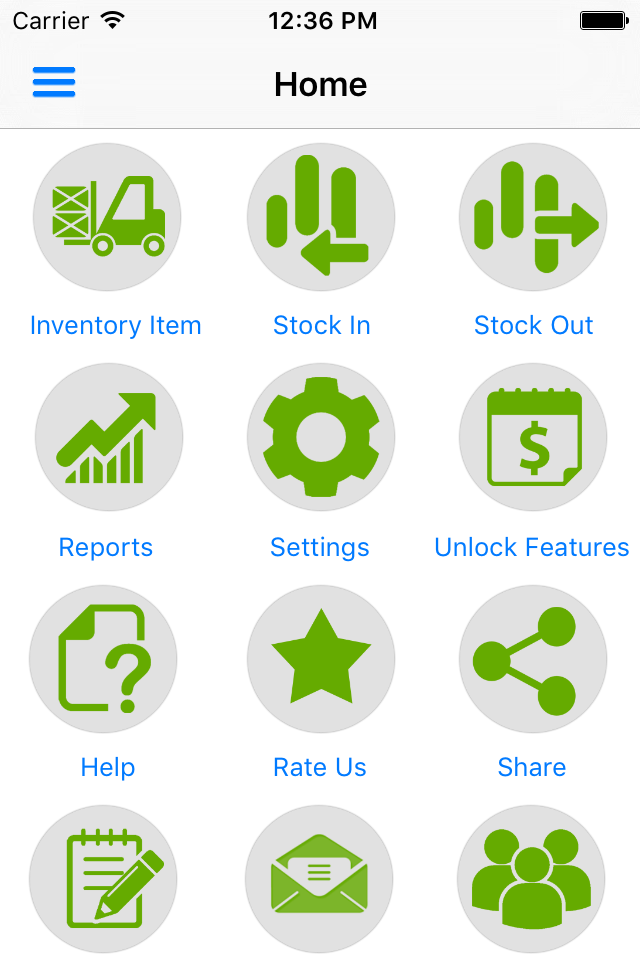Open Settings
Viewport: 640px width, 960px height.
321,437
